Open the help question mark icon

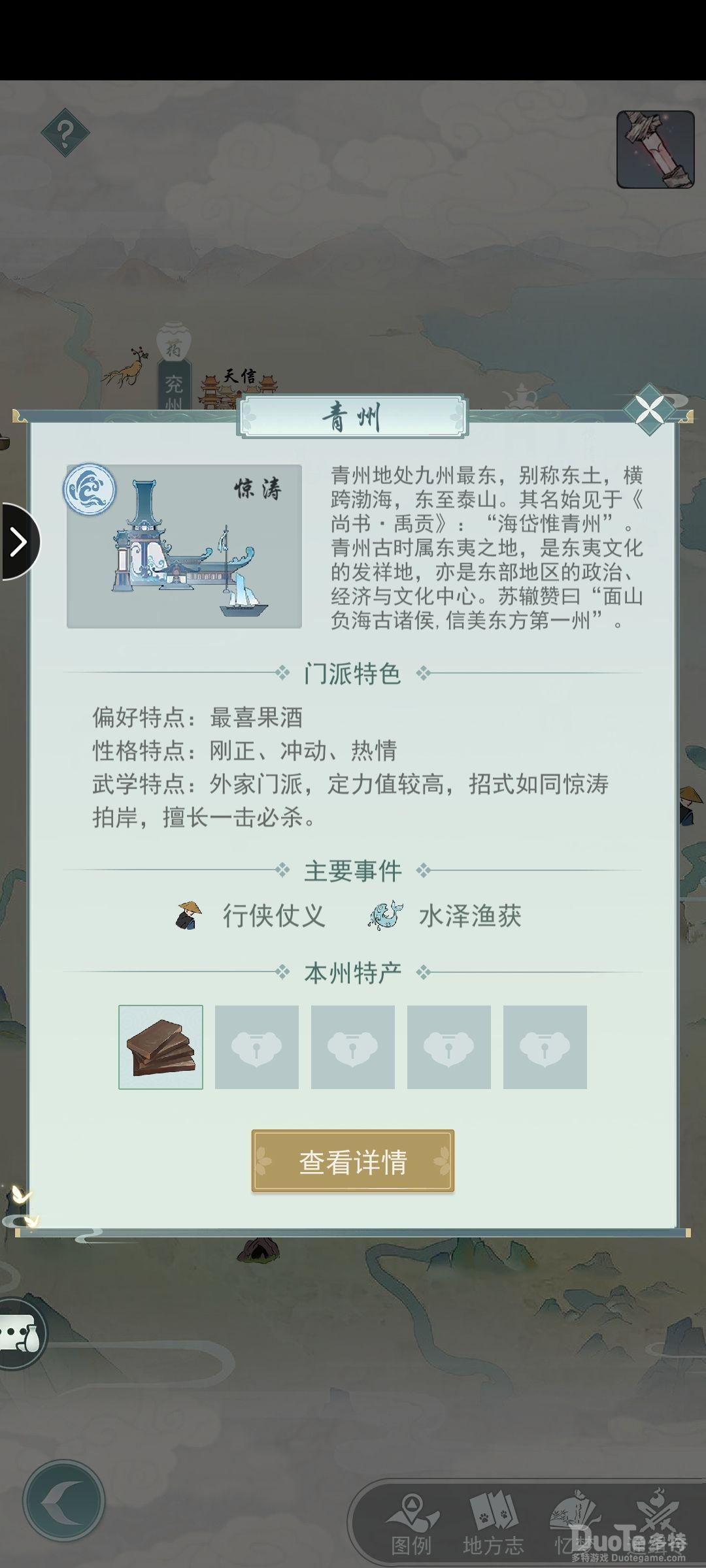(x=65, y=133)
